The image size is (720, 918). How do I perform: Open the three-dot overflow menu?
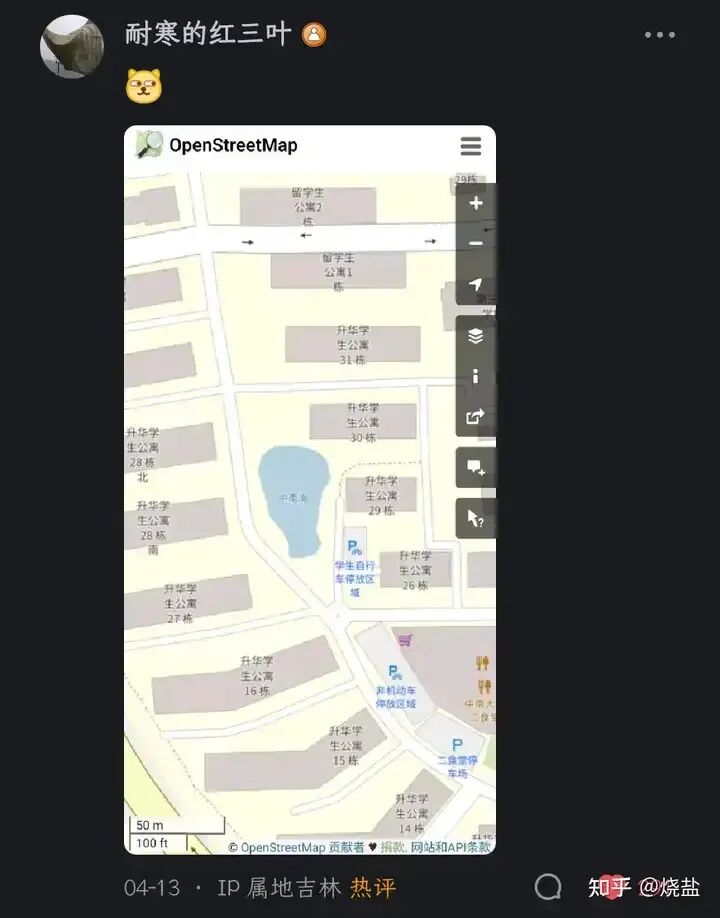tap(659, 35)
